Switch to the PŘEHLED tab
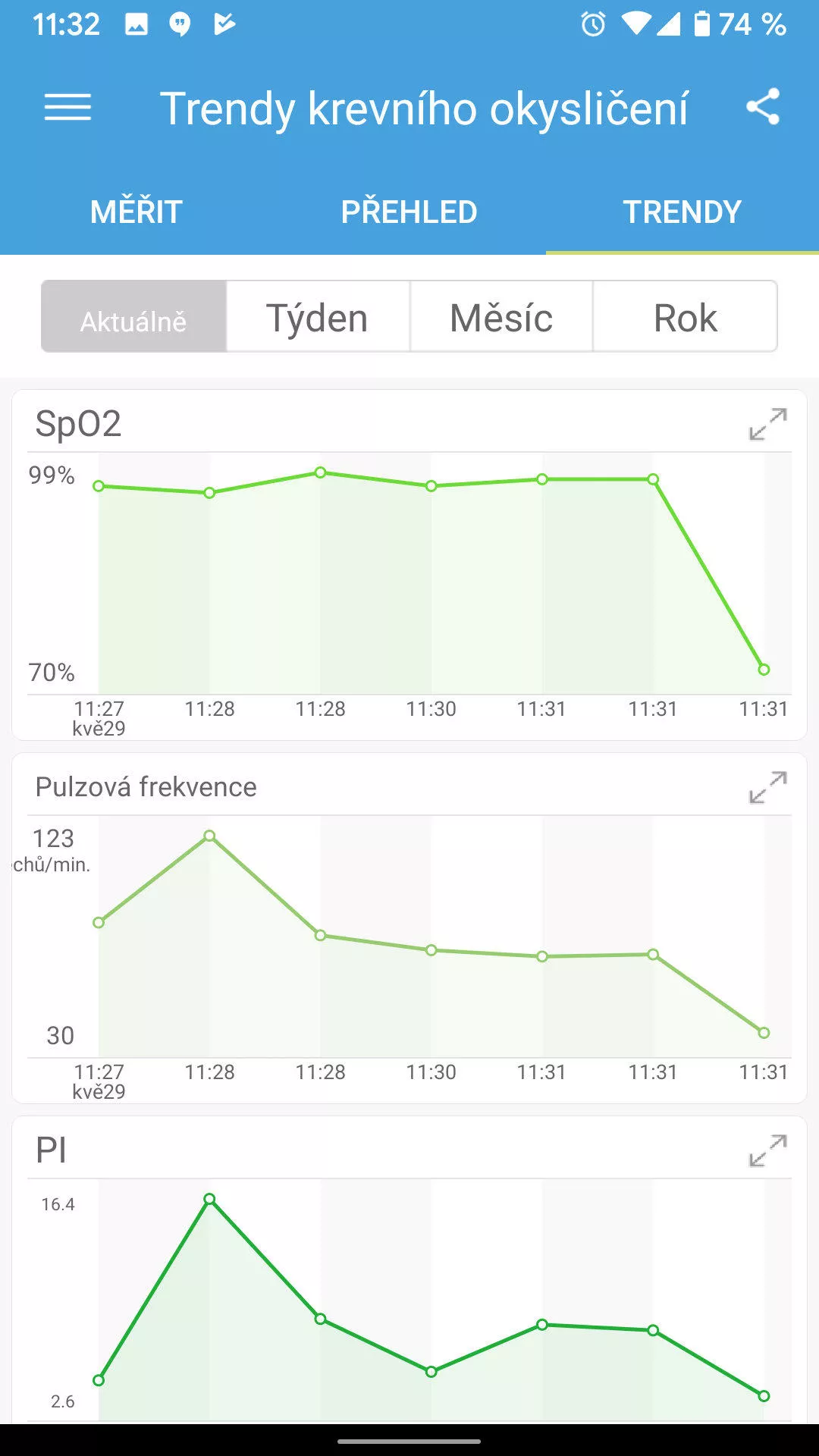Image resolution: width=819 pixels, height=1456 pixels. tap(409, 212)
